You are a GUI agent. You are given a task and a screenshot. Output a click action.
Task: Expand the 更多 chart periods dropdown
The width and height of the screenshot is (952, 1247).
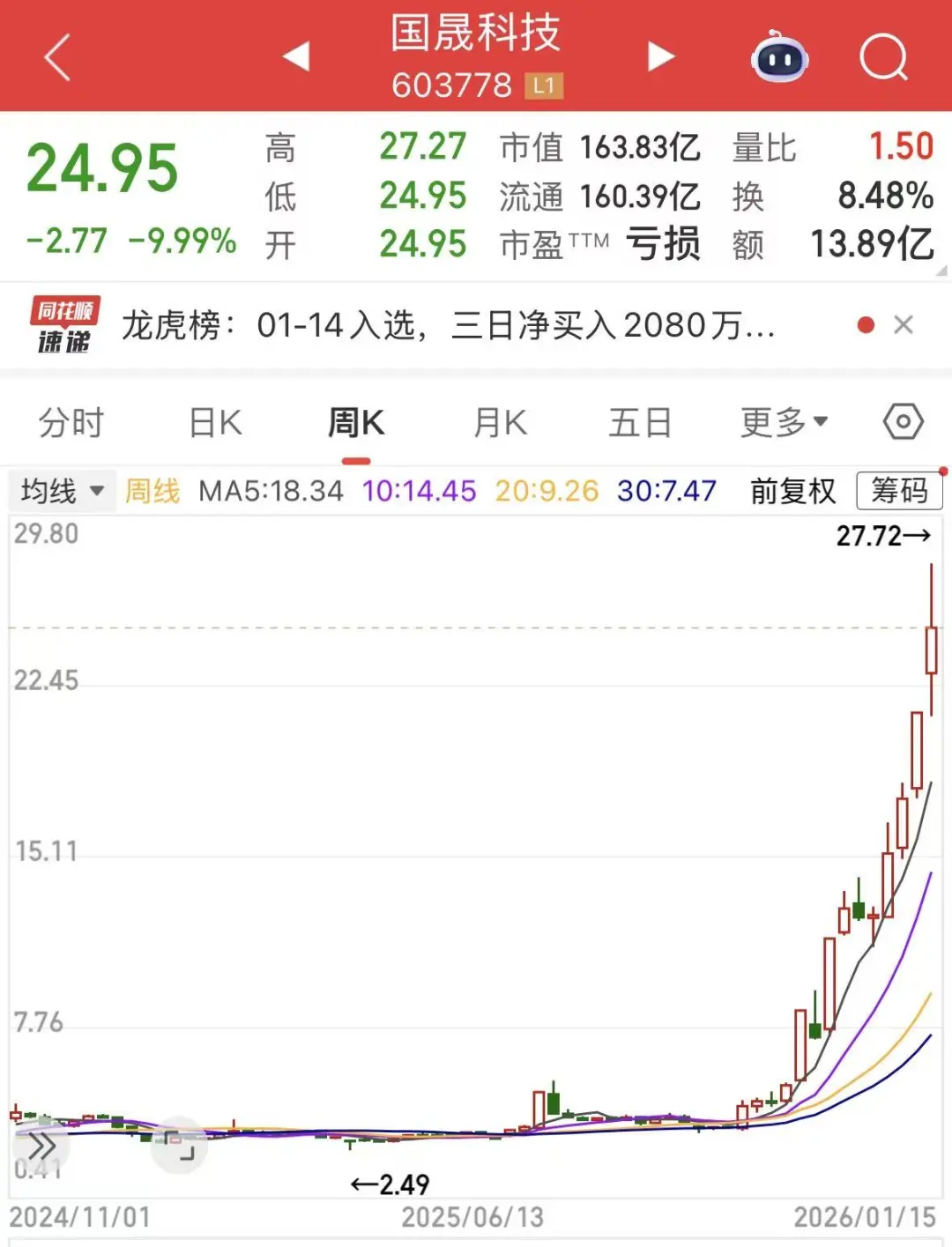point(784,423)
